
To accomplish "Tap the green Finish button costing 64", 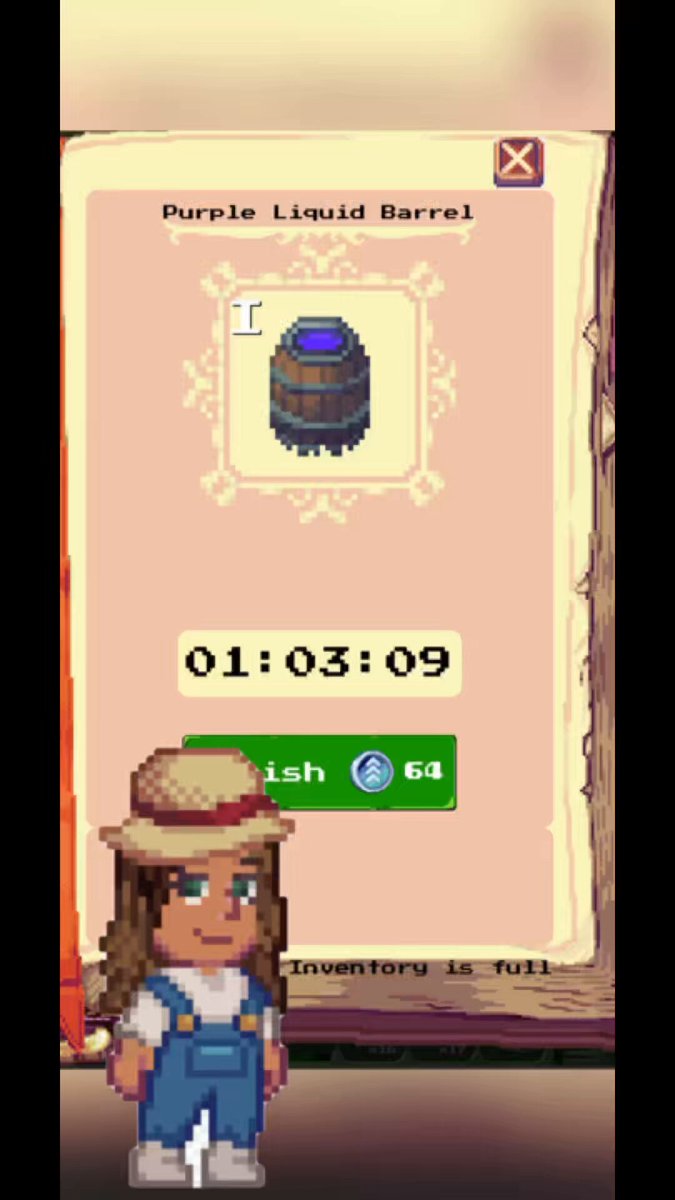I will coord(319,772).
